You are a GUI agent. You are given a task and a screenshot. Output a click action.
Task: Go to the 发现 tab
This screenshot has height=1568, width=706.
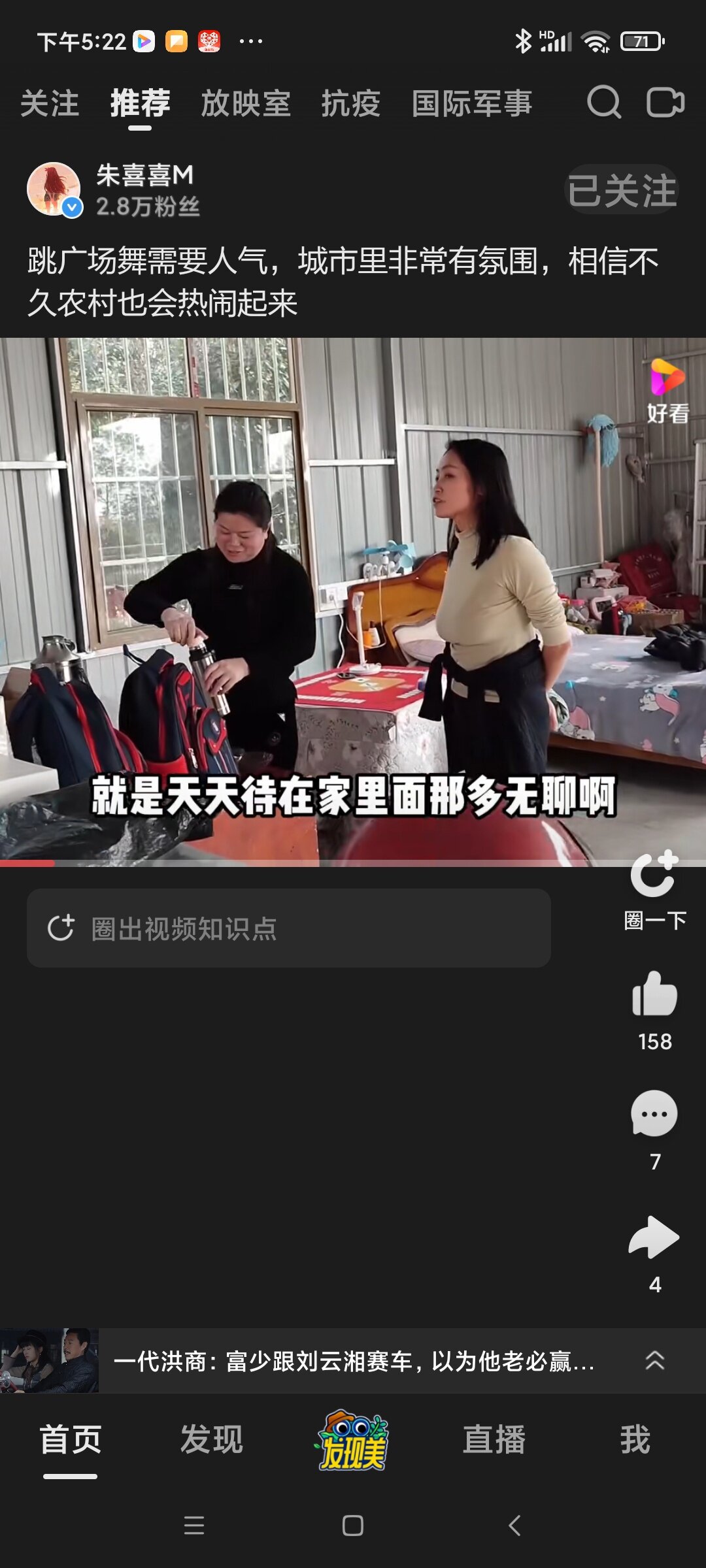[x=211, y=1440]
